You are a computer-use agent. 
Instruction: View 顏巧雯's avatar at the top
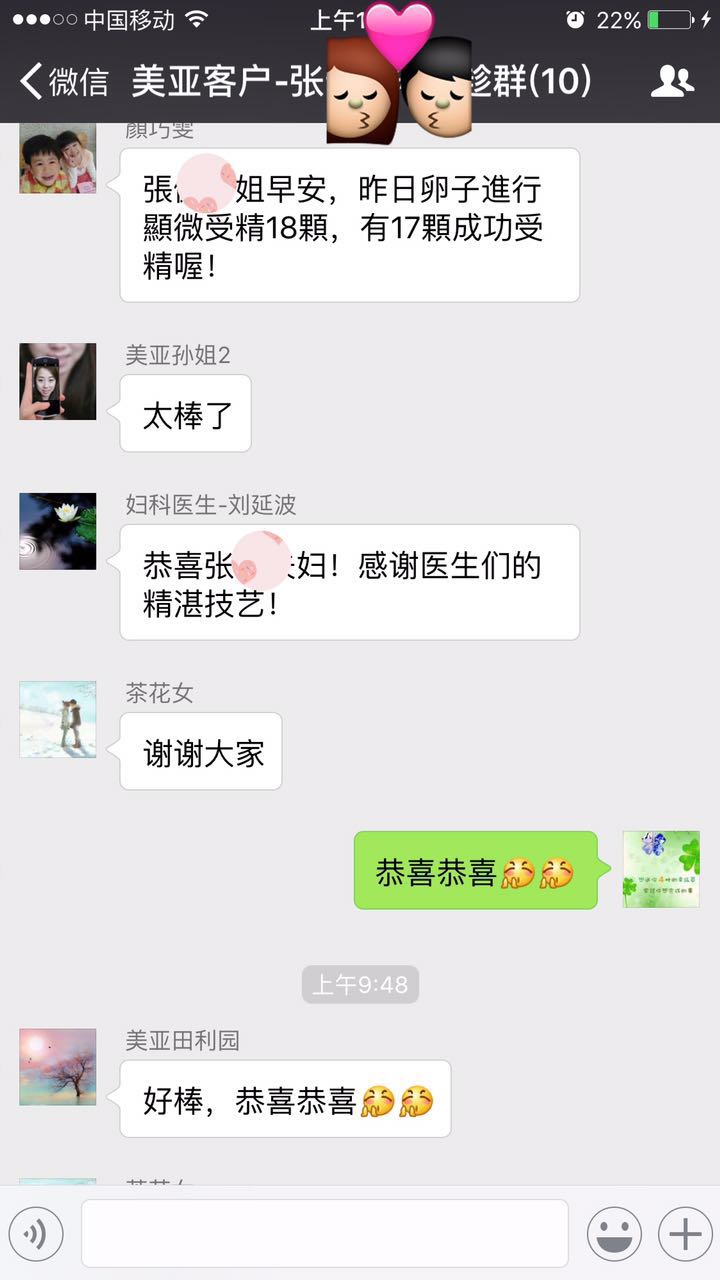click(58, 160)
